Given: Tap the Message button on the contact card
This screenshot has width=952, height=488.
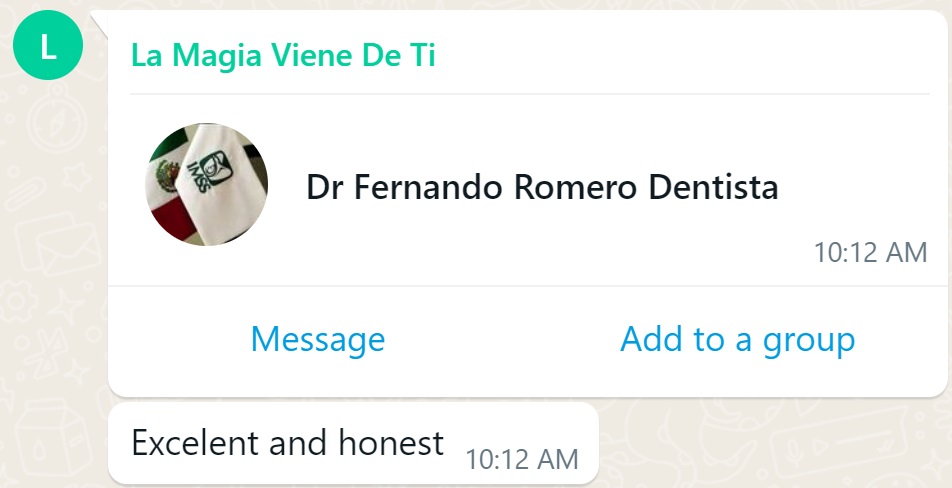Looking at the screenshot, I should [x=317, y=340].
